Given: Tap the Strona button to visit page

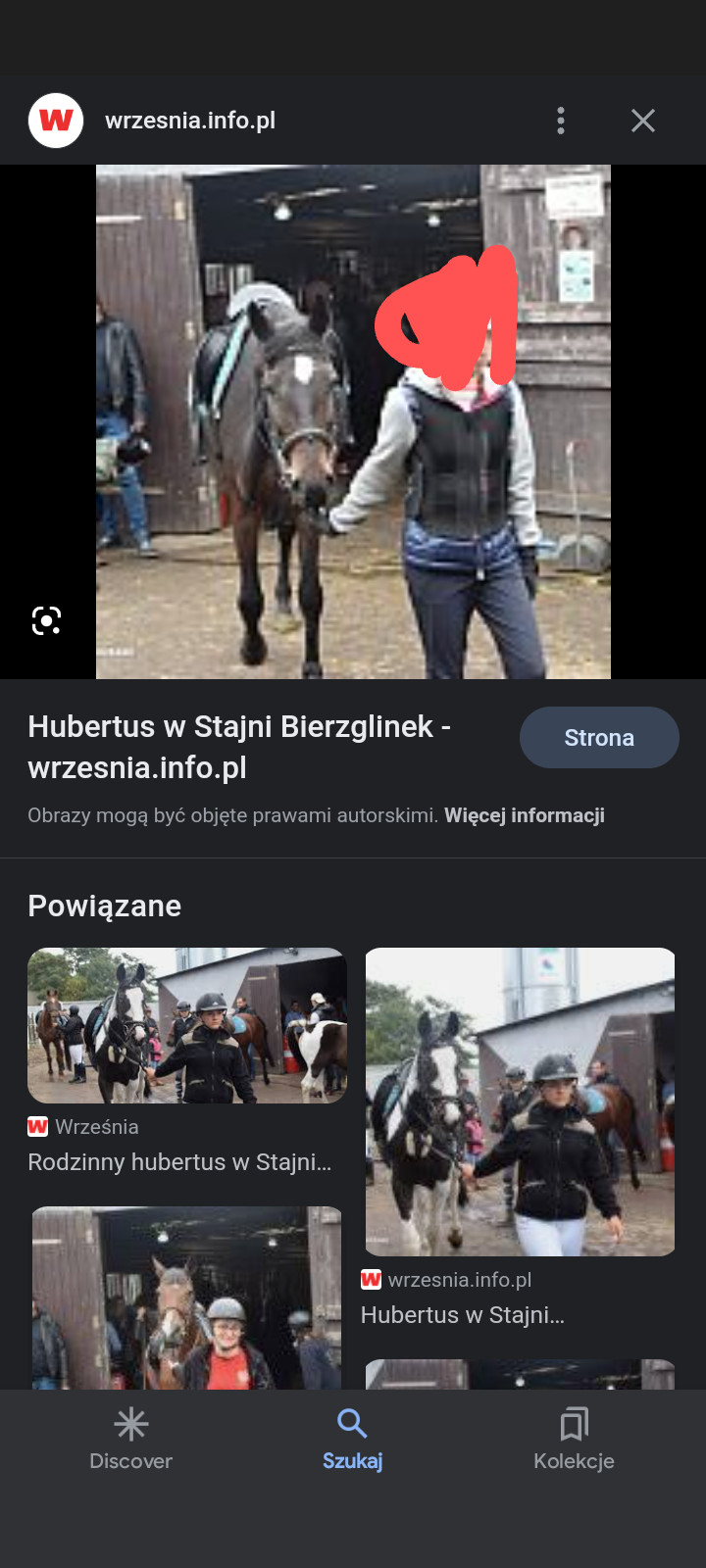Looking at the screenshot, I should tap(598, 738).
